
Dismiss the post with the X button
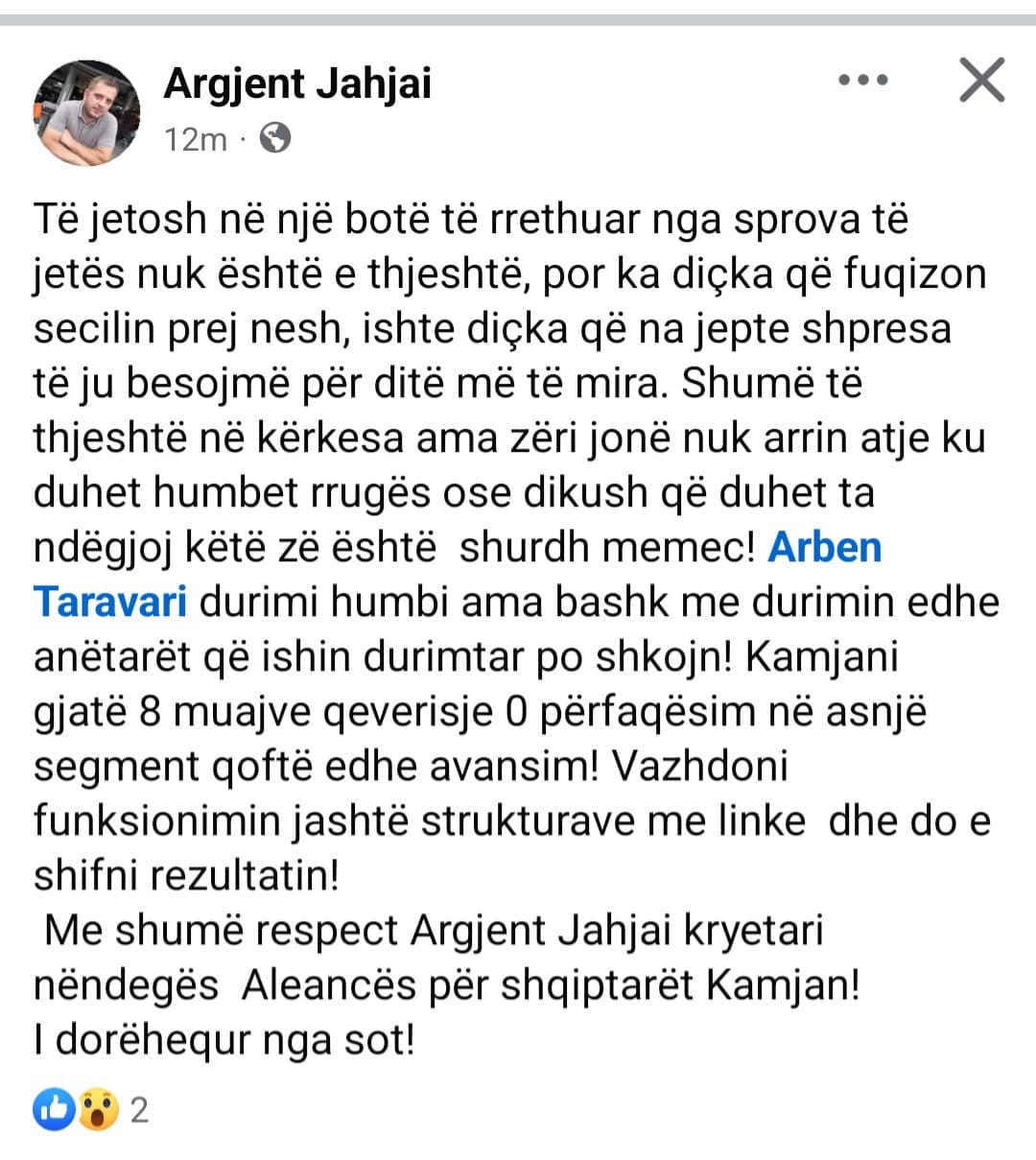pyautogui.click(x=982, y=81)
